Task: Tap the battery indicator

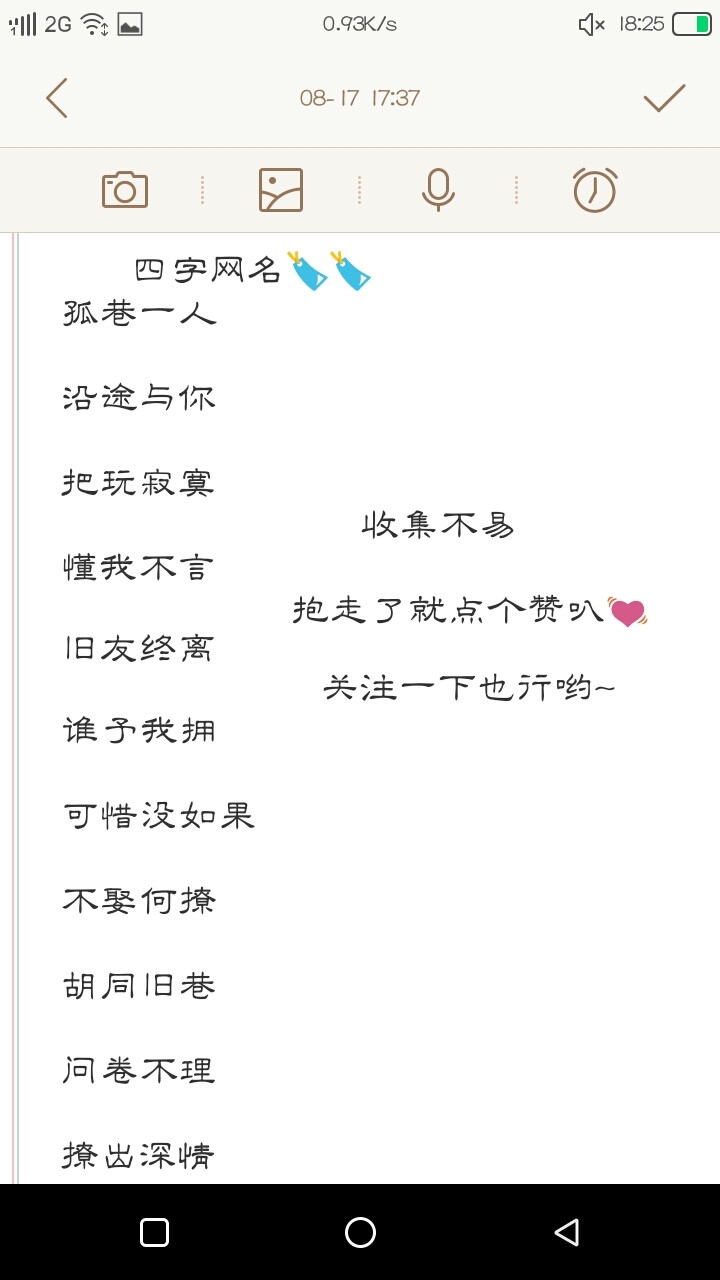Action: (x=688, y=22)
